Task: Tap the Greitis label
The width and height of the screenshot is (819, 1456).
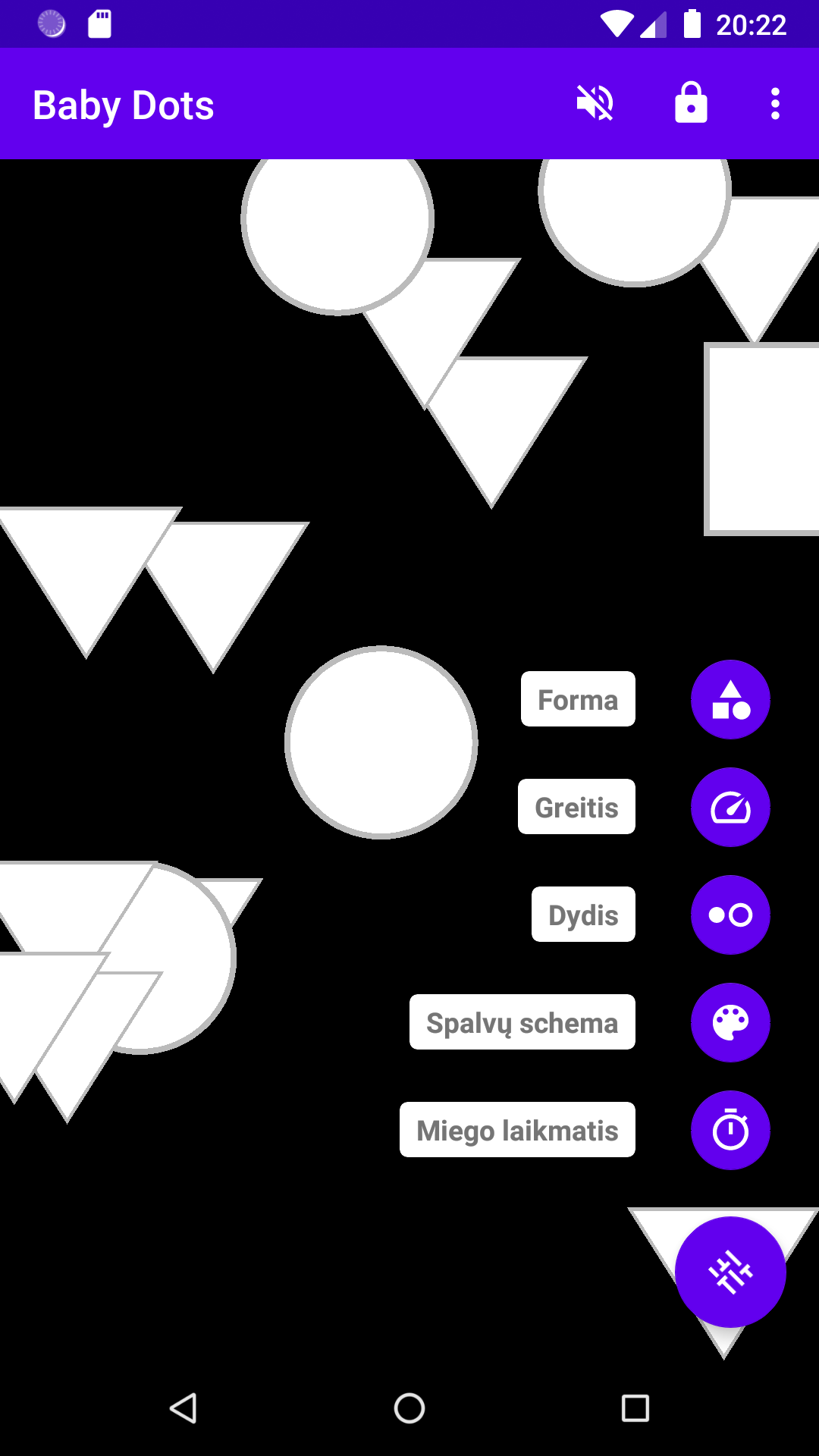Action: click(x=576, y=807)
